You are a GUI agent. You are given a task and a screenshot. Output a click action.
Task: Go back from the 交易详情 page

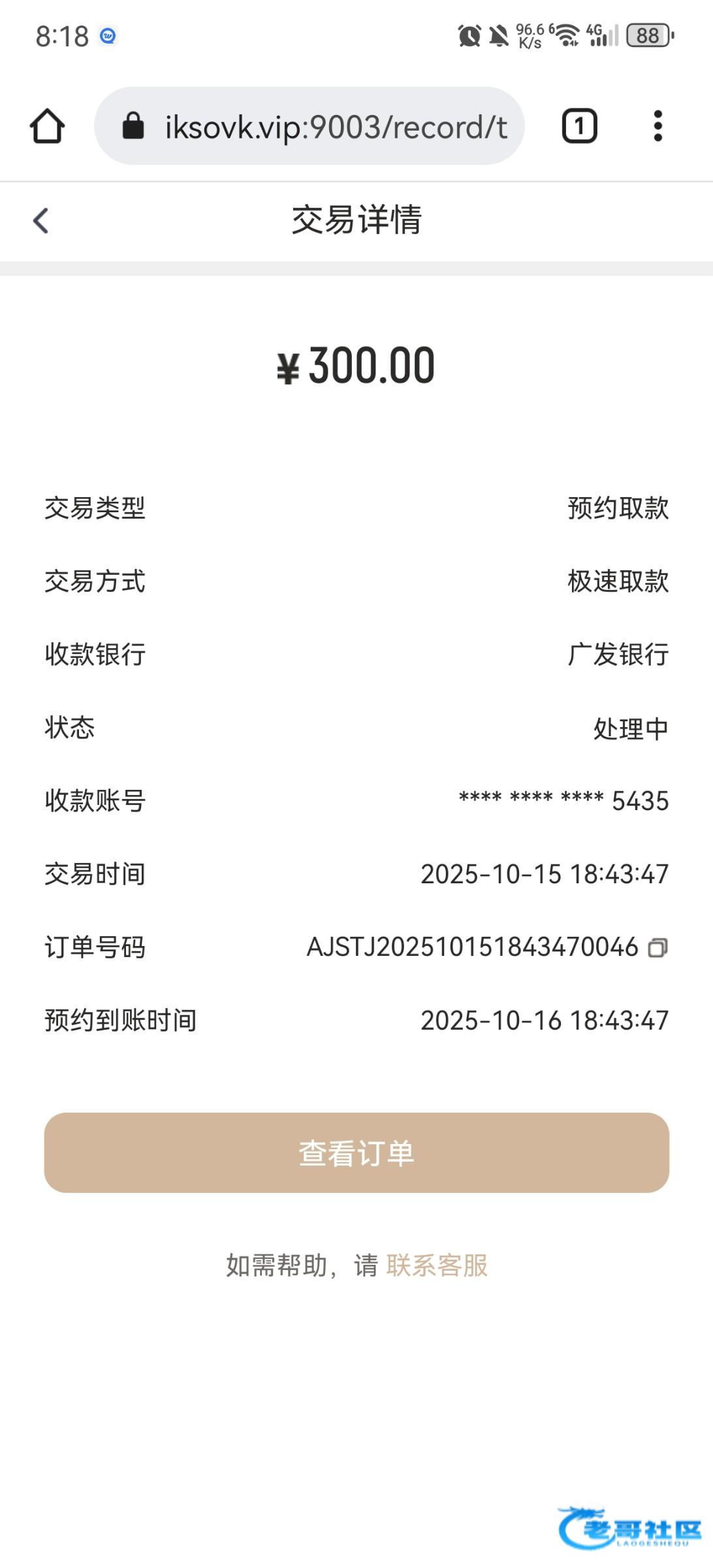click(41, 220)
